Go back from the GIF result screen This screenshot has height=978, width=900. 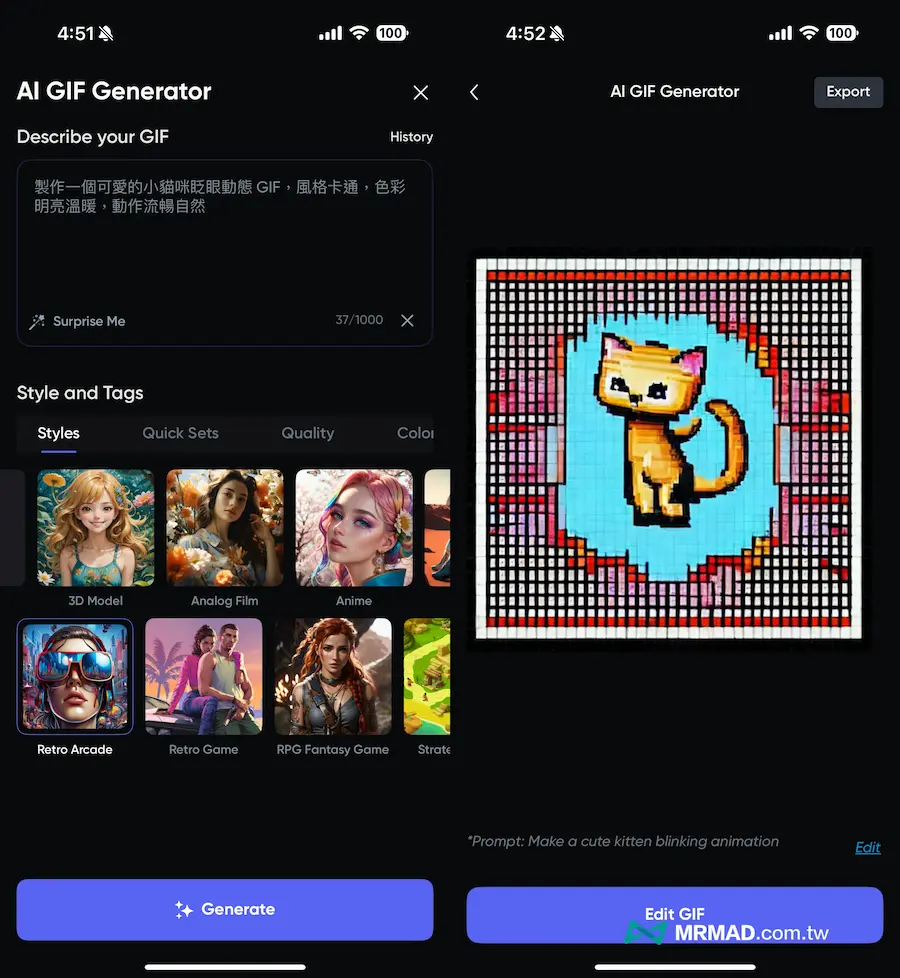coord(474,92)
